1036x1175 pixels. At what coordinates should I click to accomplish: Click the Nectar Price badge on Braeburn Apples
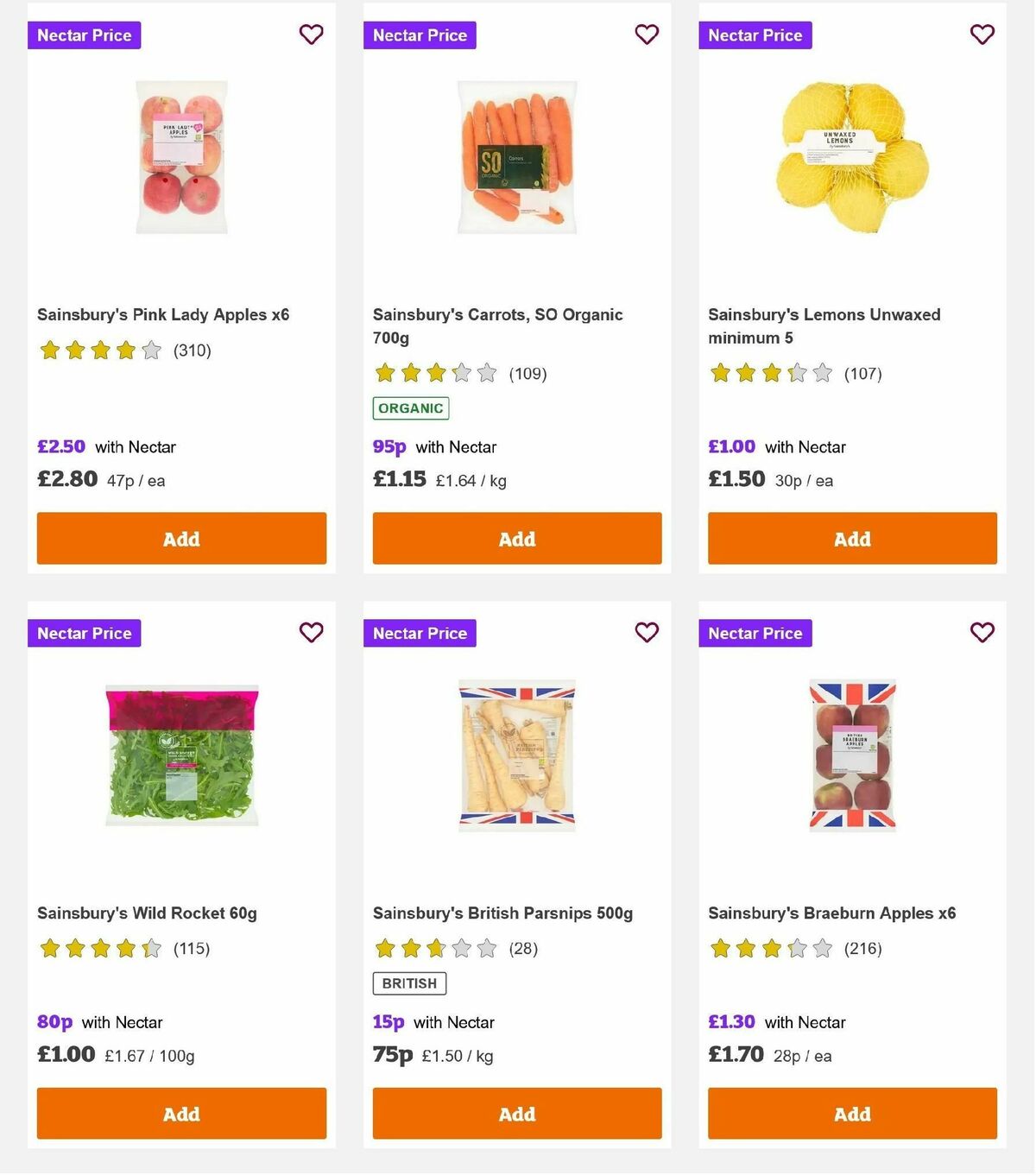[x=755, y=633]
